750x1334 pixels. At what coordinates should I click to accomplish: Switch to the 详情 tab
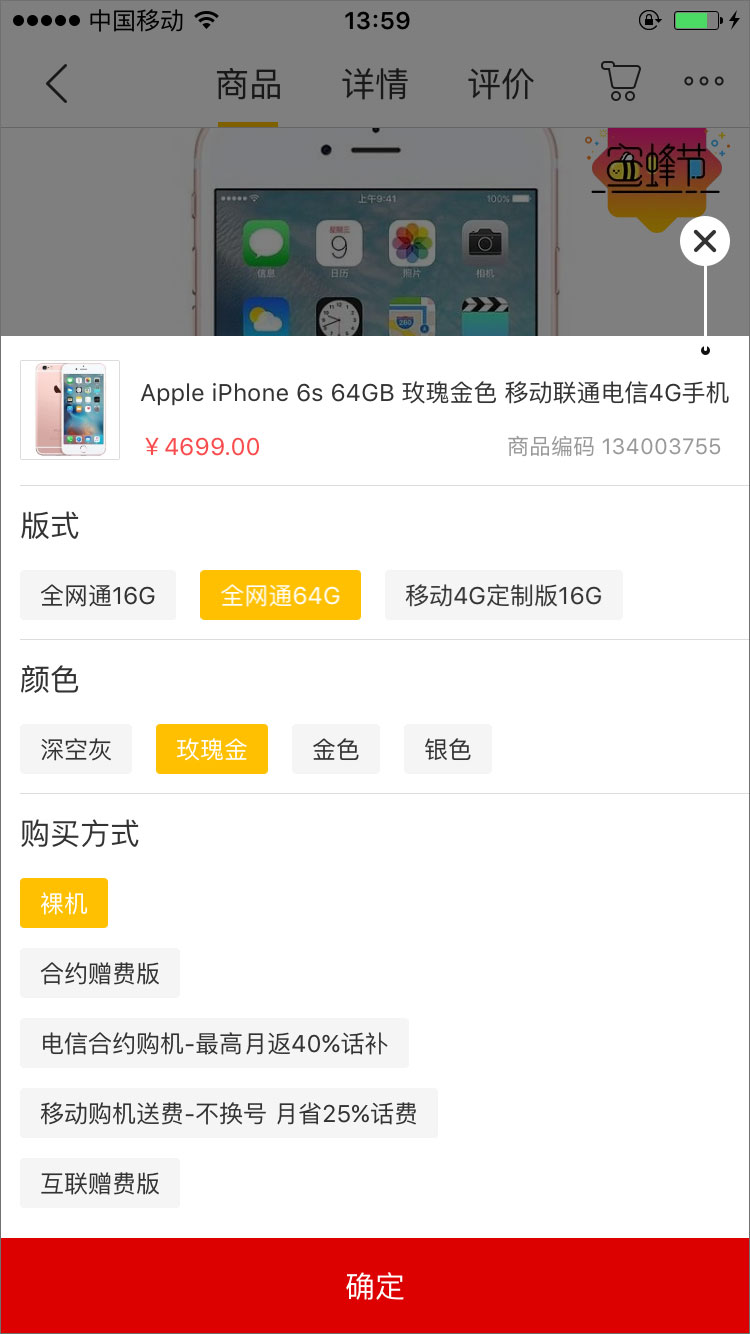click(375, 84)
